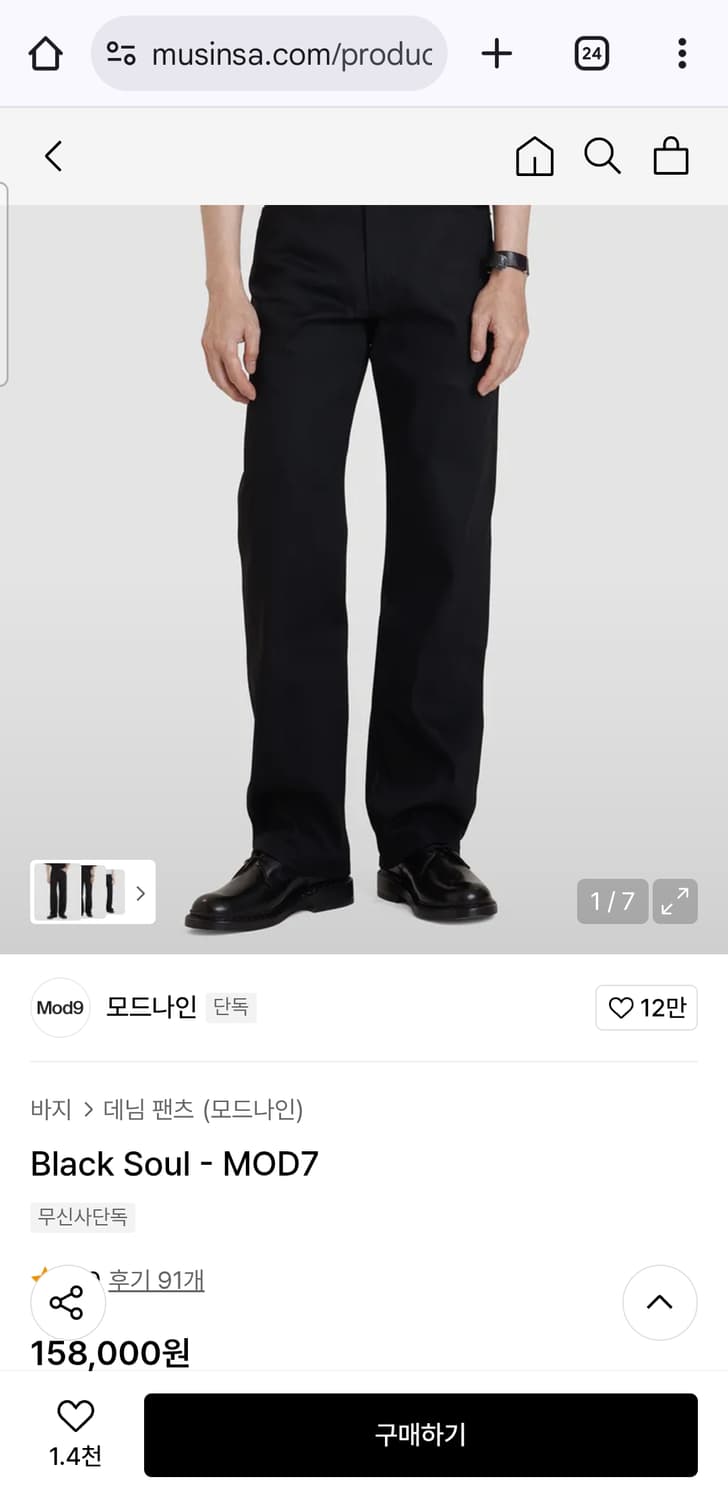728x1500 pixels.
Task: Tap the browser home icon
Action: (44, 53)
